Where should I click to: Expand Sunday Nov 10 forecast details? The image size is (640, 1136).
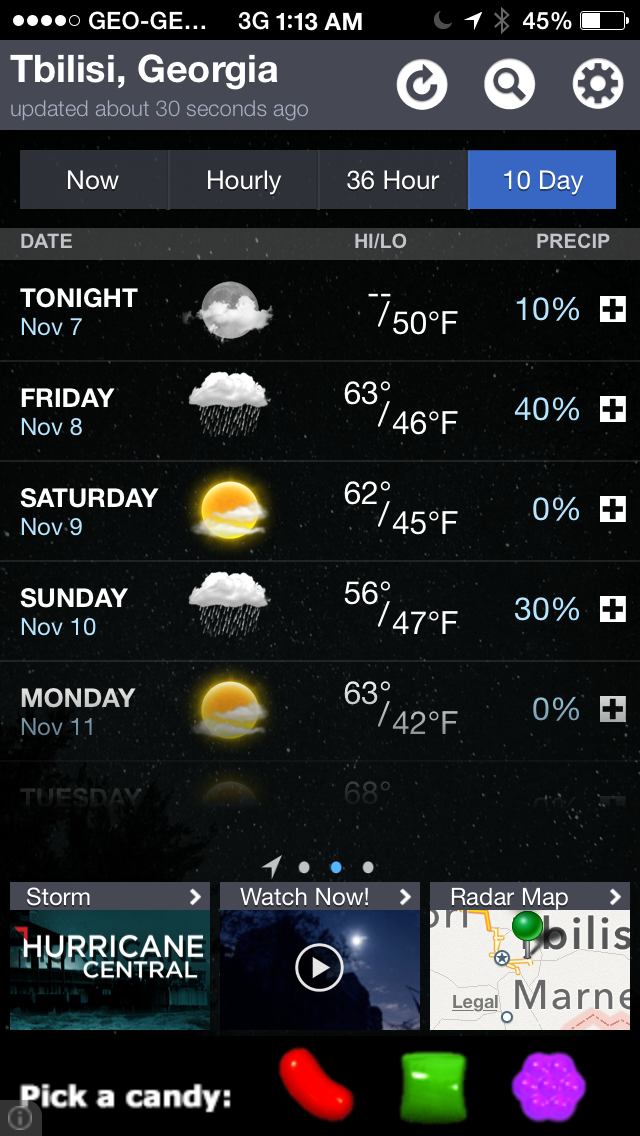coord(612,609)
